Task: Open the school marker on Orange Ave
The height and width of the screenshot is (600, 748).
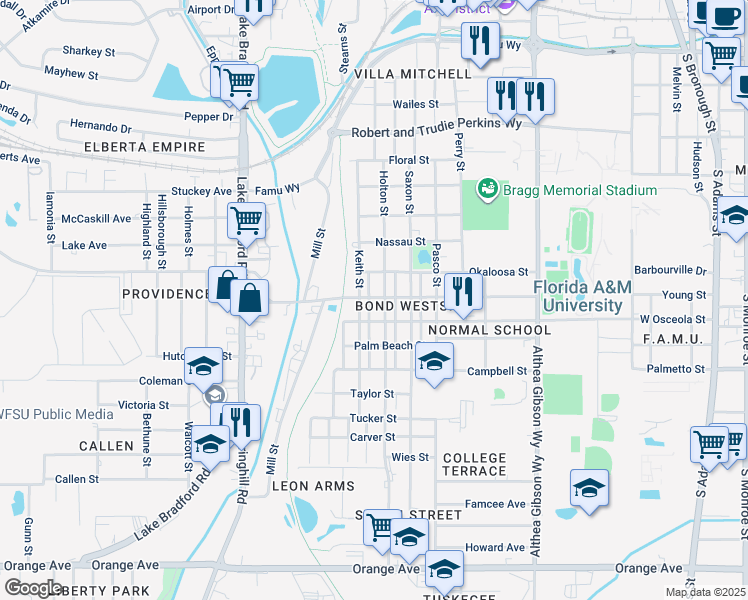Action: coord(444,570)
